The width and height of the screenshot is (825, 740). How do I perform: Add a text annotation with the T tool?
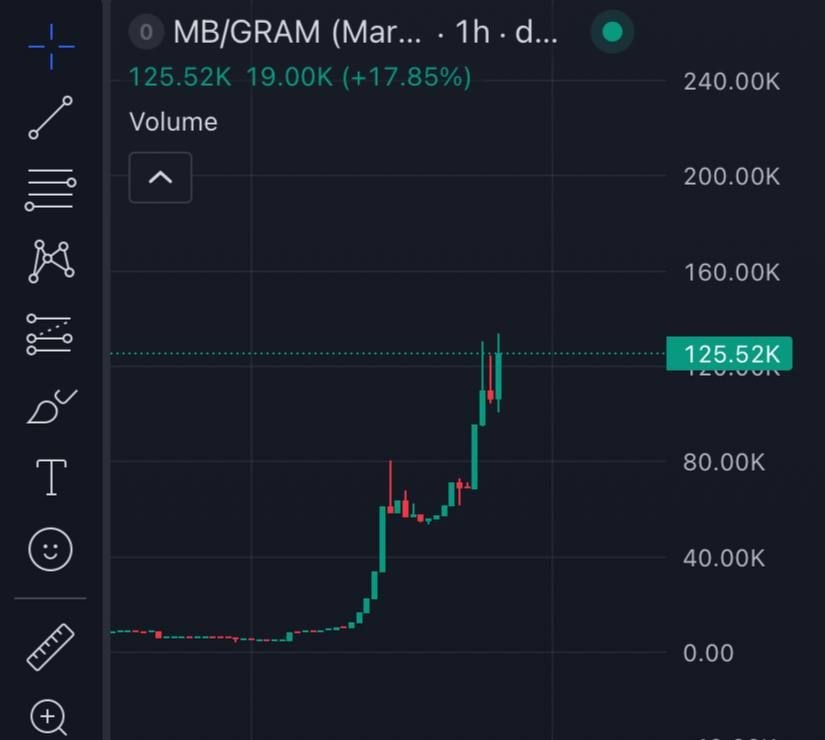51,477
